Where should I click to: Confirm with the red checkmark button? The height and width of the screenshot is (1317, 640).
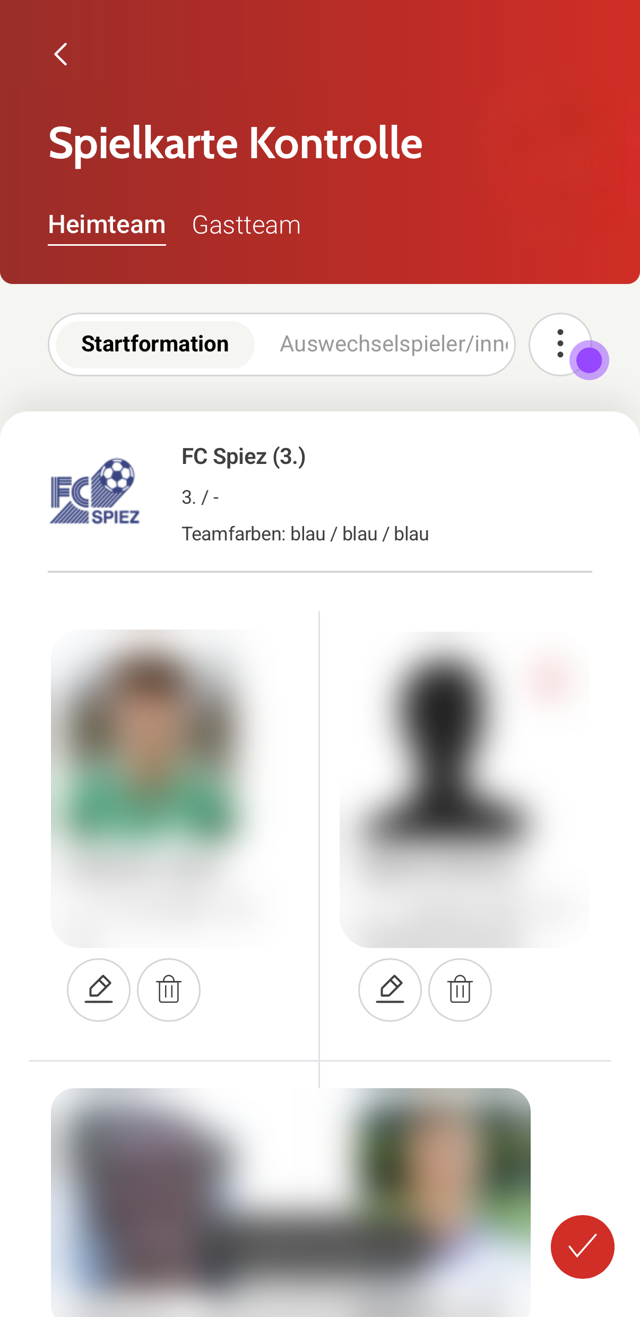582,1246
